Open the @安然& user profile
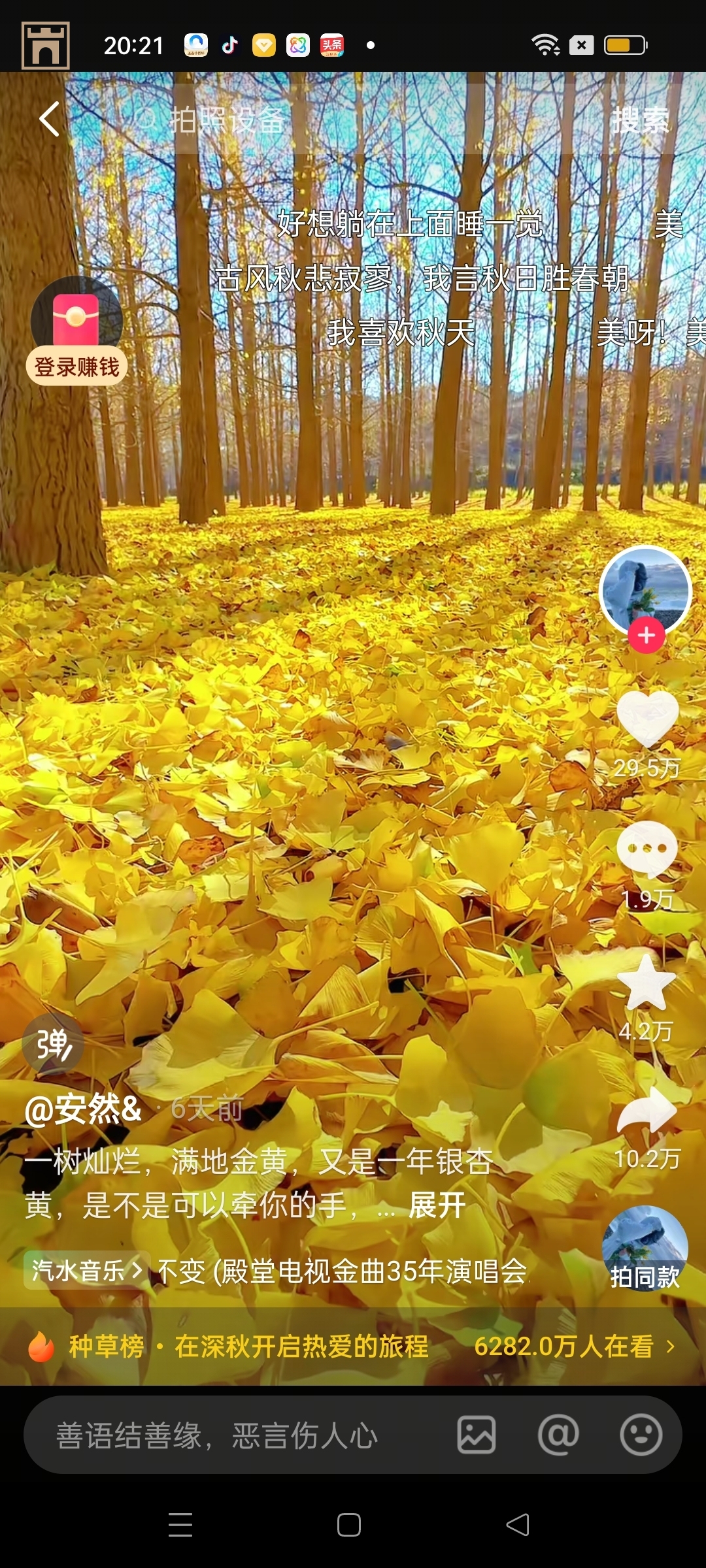This screenshot has height=1568, width=706. [83, 1109]
